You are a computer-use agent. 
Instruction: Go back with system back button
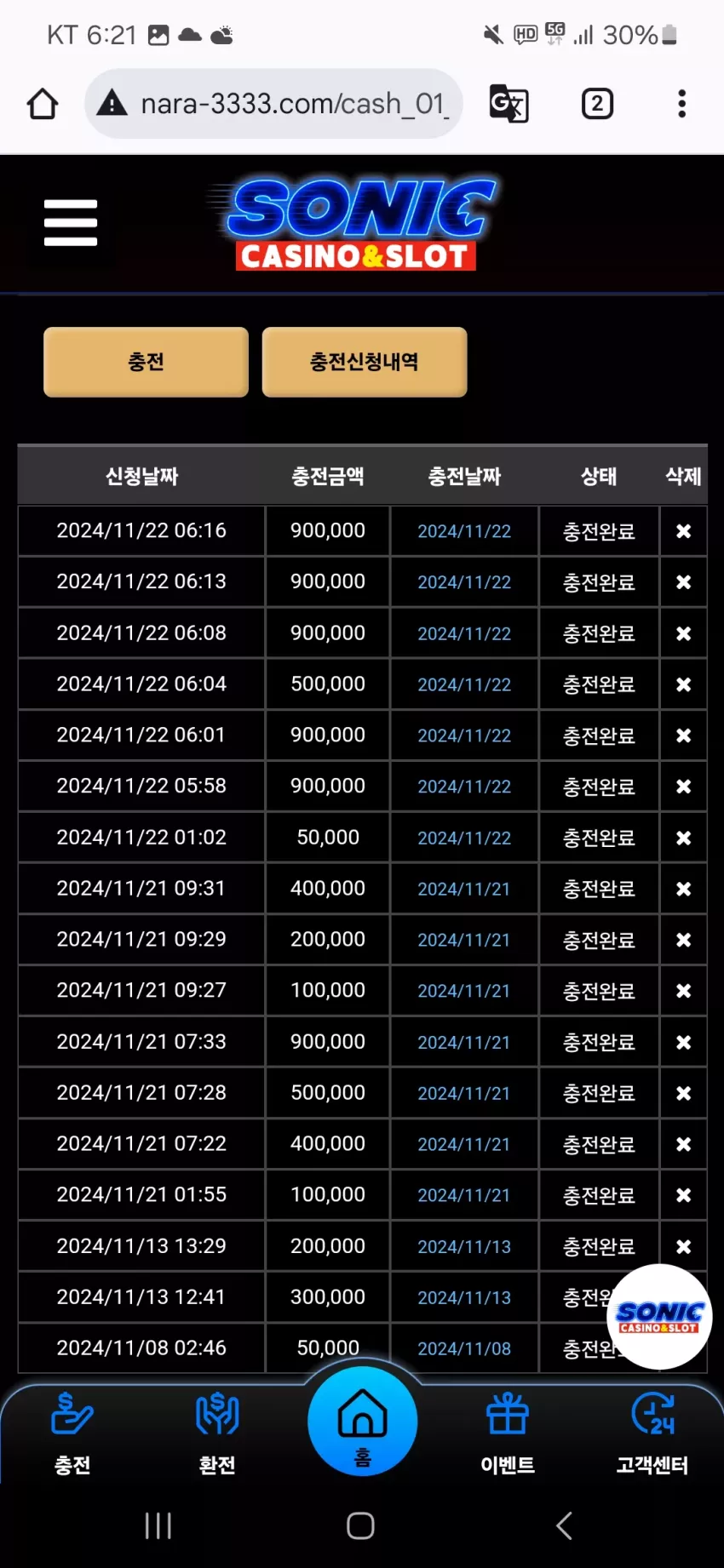click(x=564, y=1525)
